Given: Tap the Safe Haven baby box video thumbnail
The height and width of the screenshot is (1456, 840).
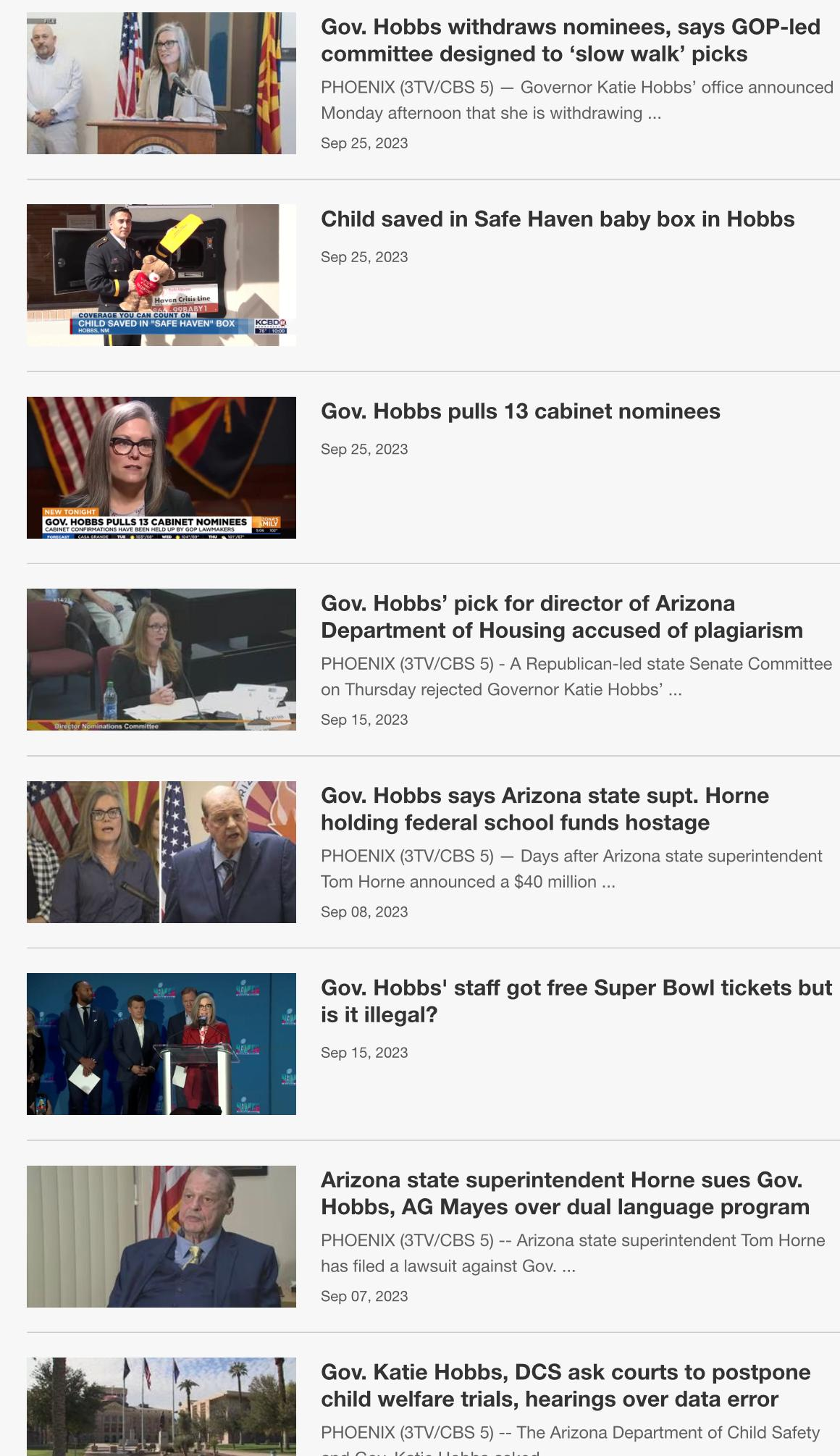Looking at the screenshot, I should click(x=161, y=275).
